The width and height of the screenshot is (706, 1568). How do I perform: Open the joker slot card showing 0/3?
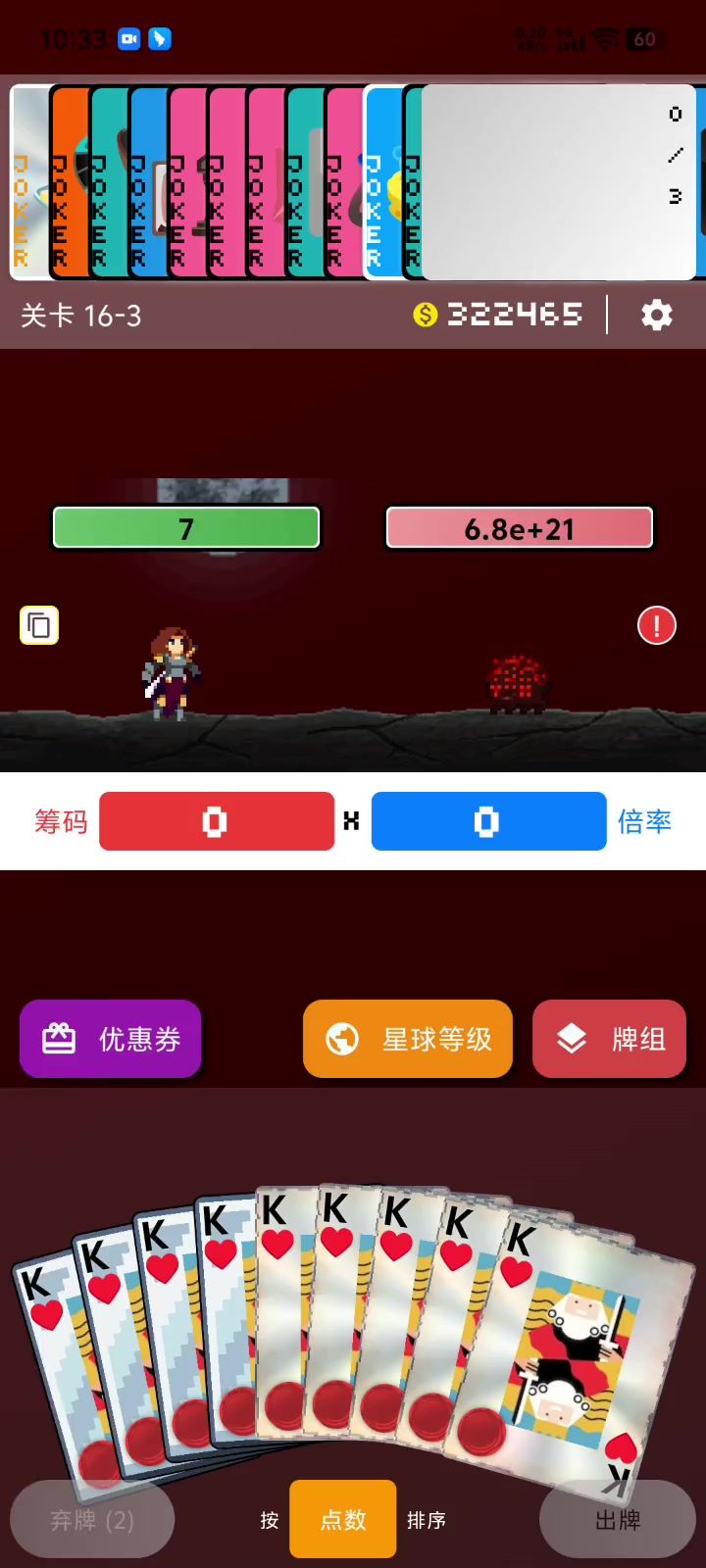(x=559, y=181)
